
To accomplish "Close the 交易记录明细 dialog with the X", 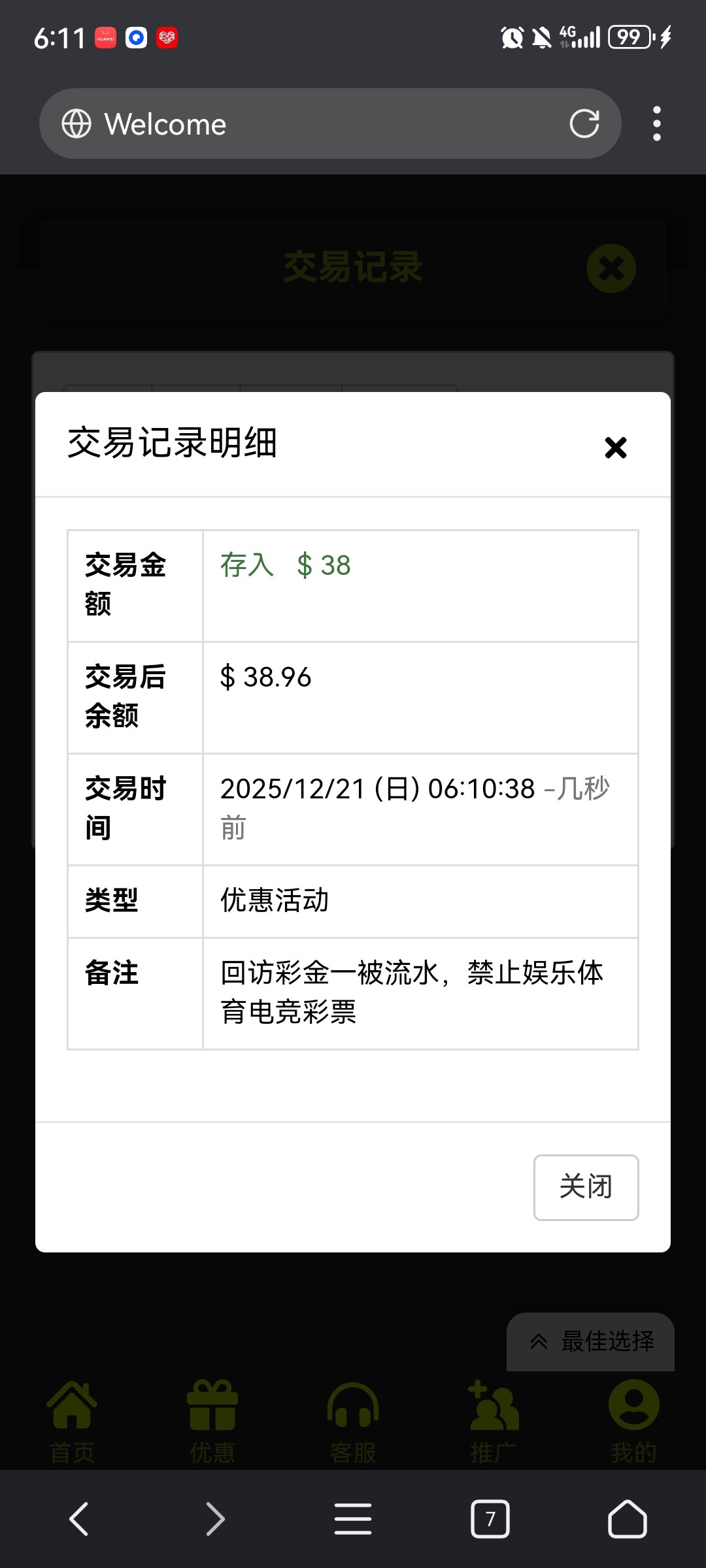I will [615, 448].
